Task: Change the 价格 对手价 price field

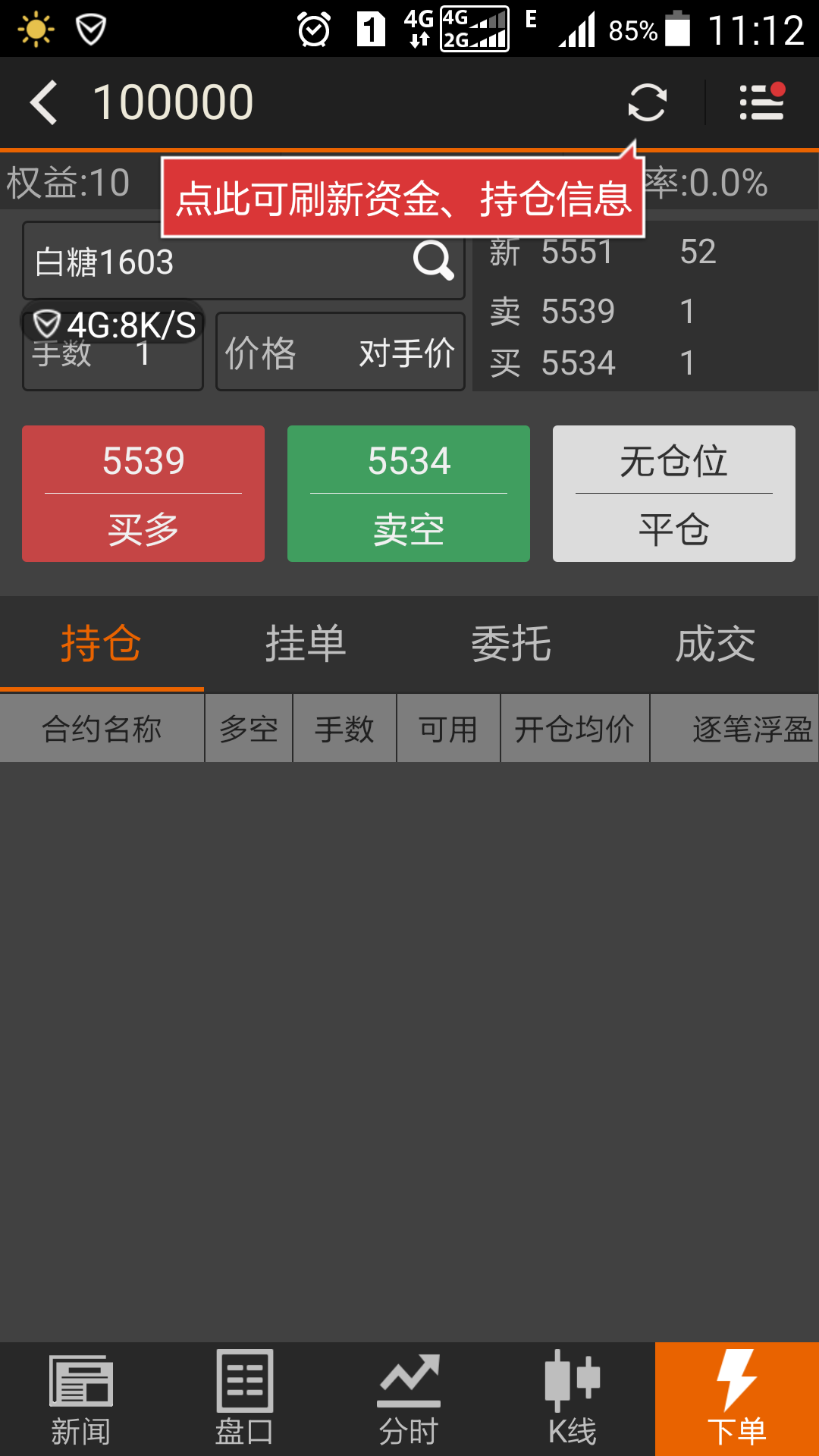Action: pos(340,352)
